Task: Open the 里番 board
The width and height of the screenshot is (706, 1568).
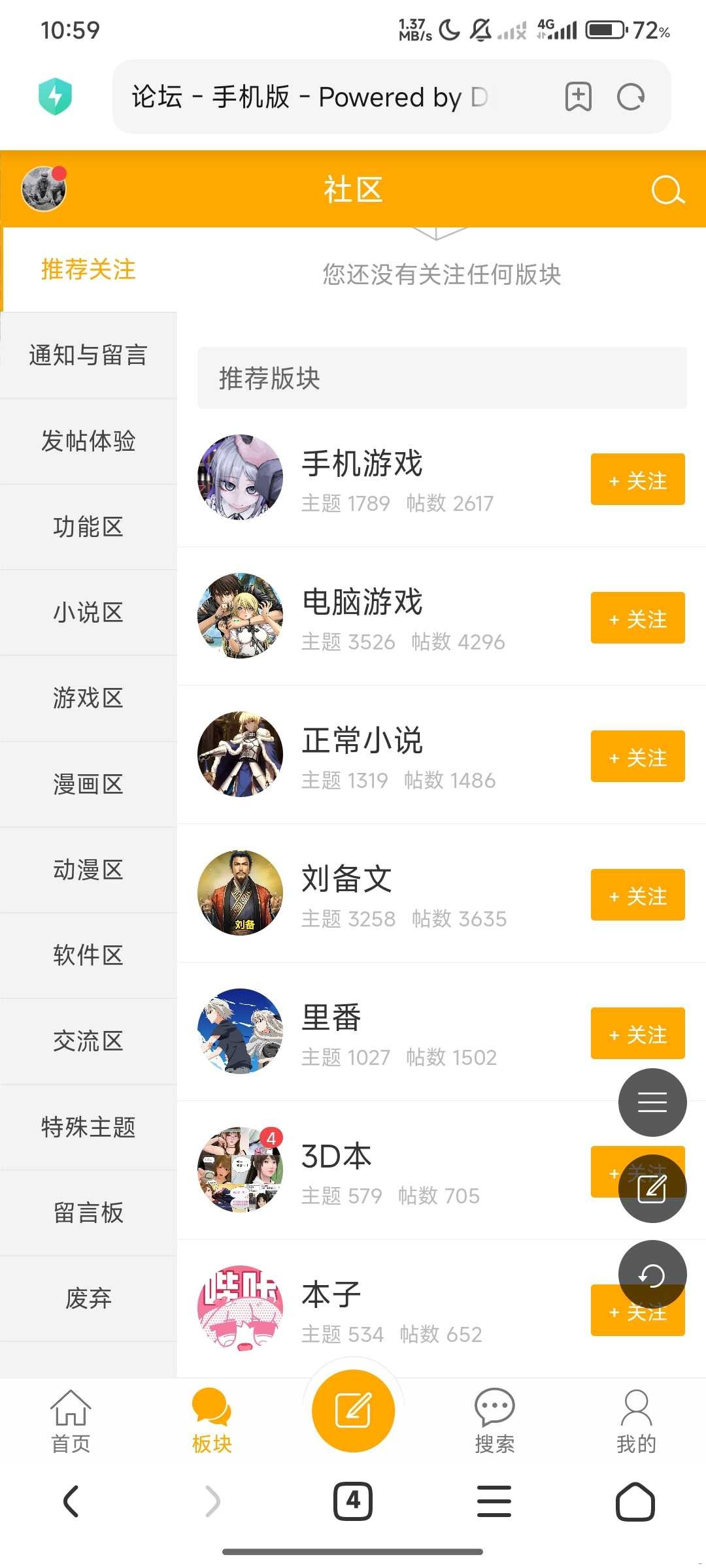Action: coord(331,1018)
